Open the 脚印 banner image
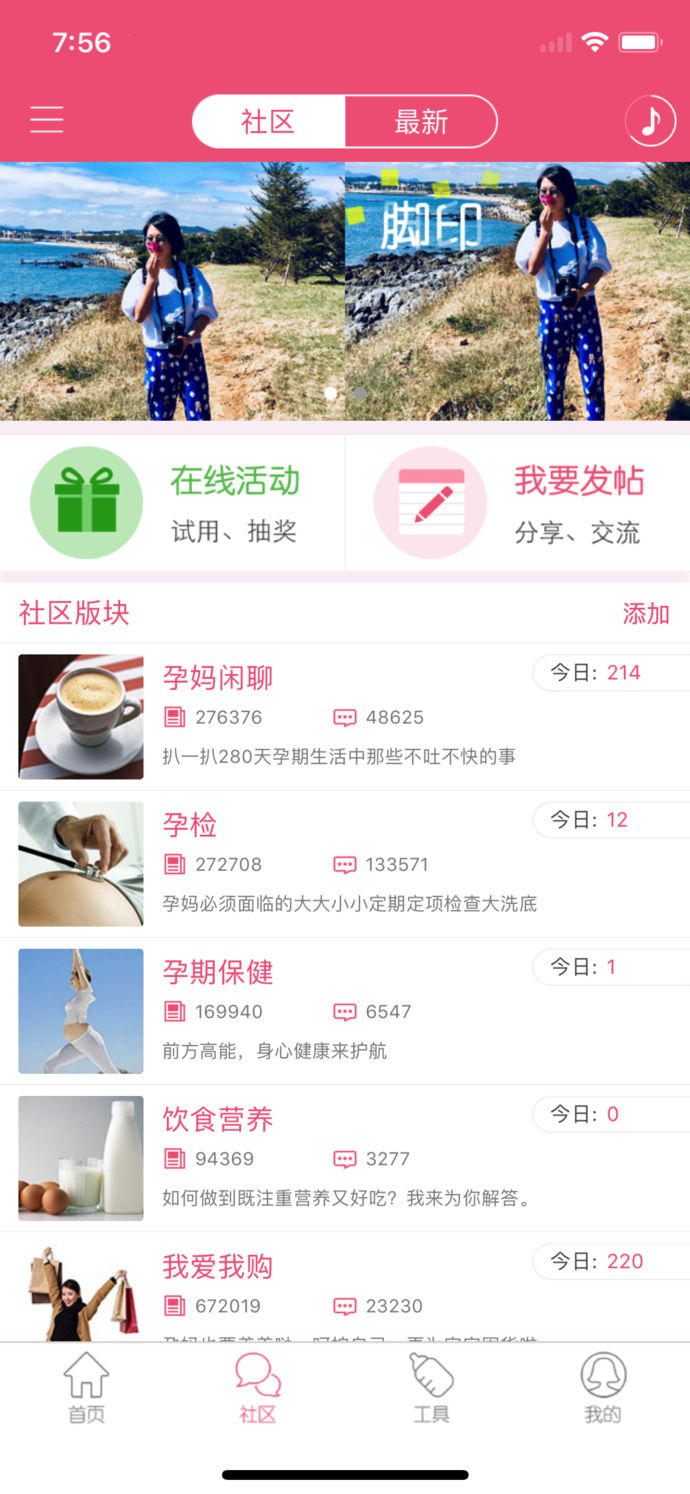The height and width of the screenshot is (1494, 690). [517, 291]
